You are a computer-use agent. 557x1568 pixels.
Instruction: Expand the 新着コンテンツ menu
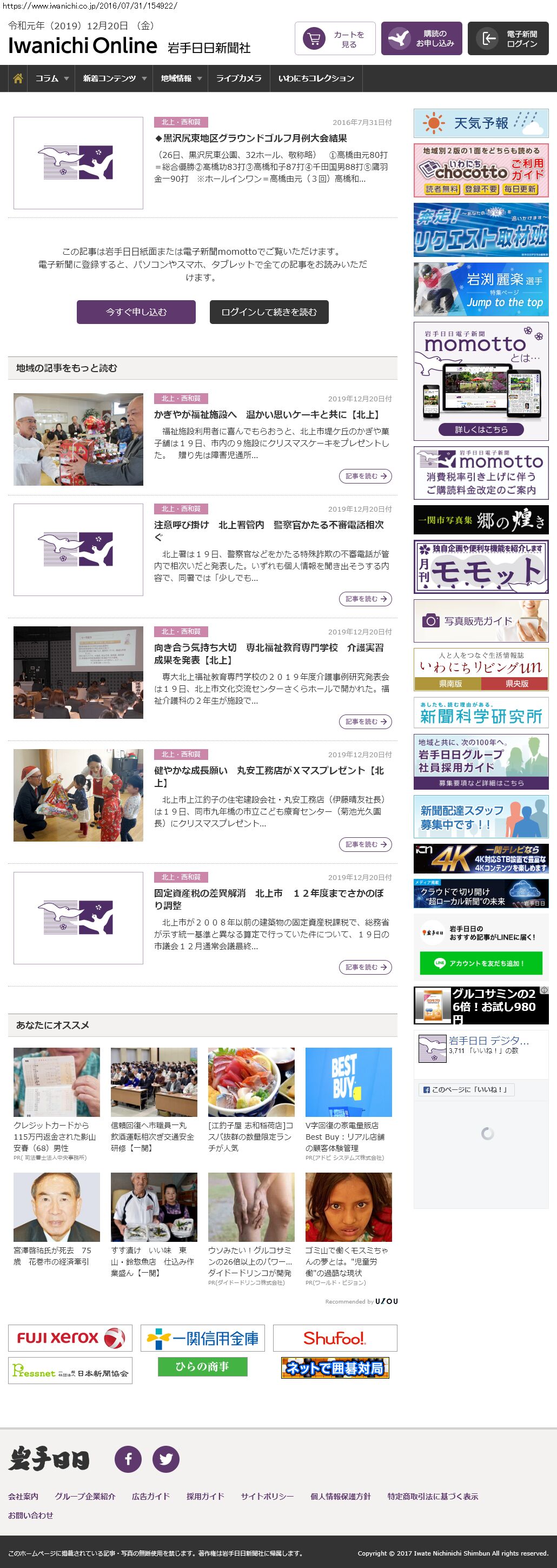(115, 78)
